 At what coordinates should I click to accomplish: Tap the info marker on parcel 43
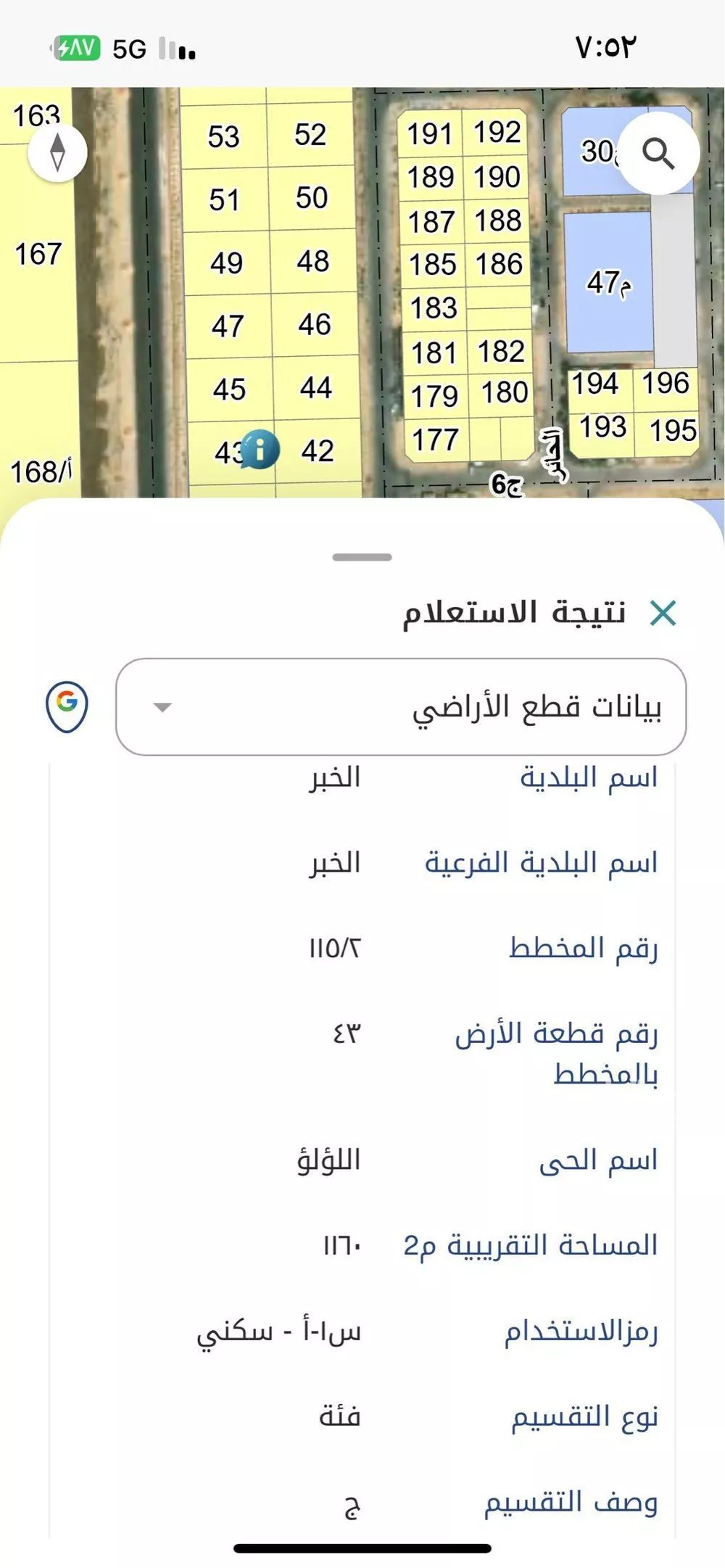260,449
